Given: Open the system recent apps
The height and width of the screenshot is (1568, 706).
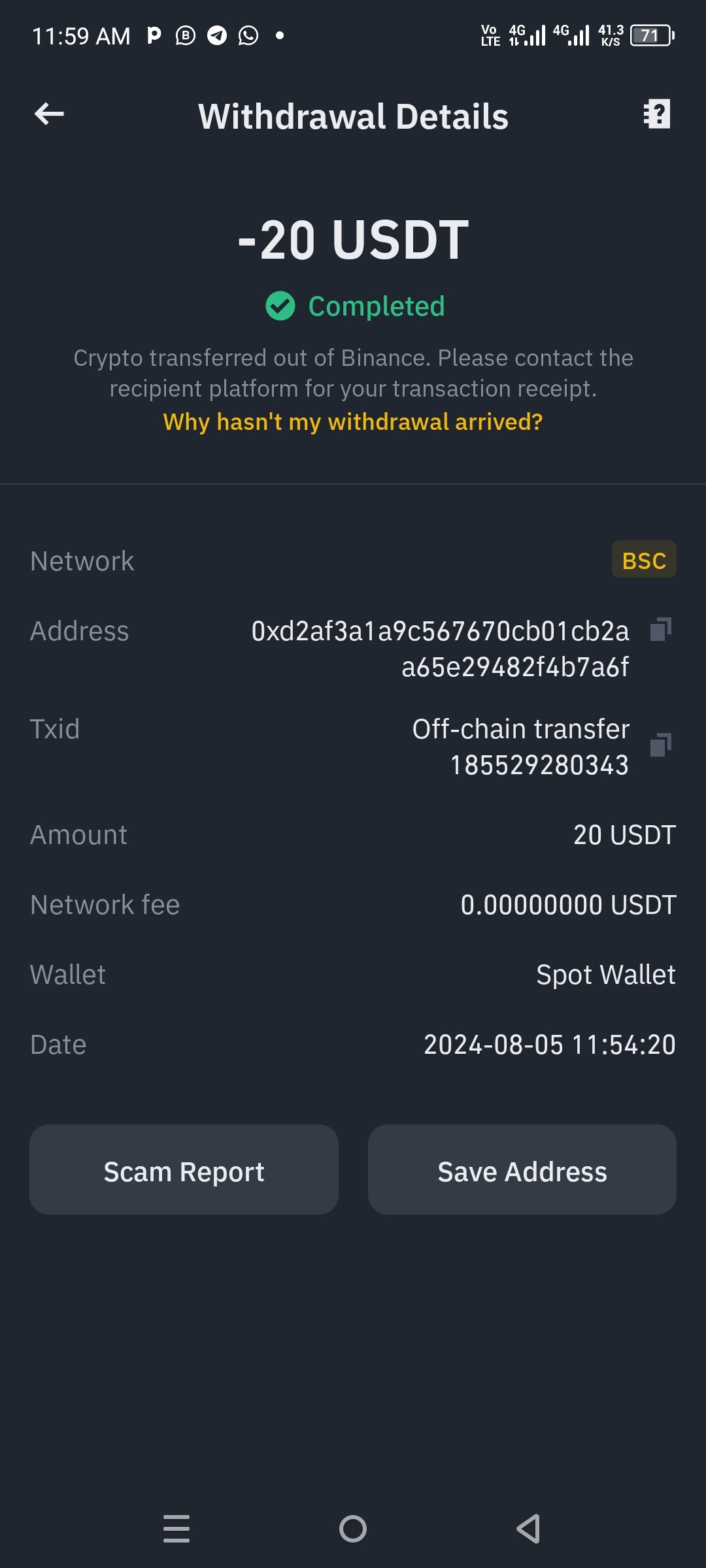Looking at the screenshot, I should (x=176, y=1529).
